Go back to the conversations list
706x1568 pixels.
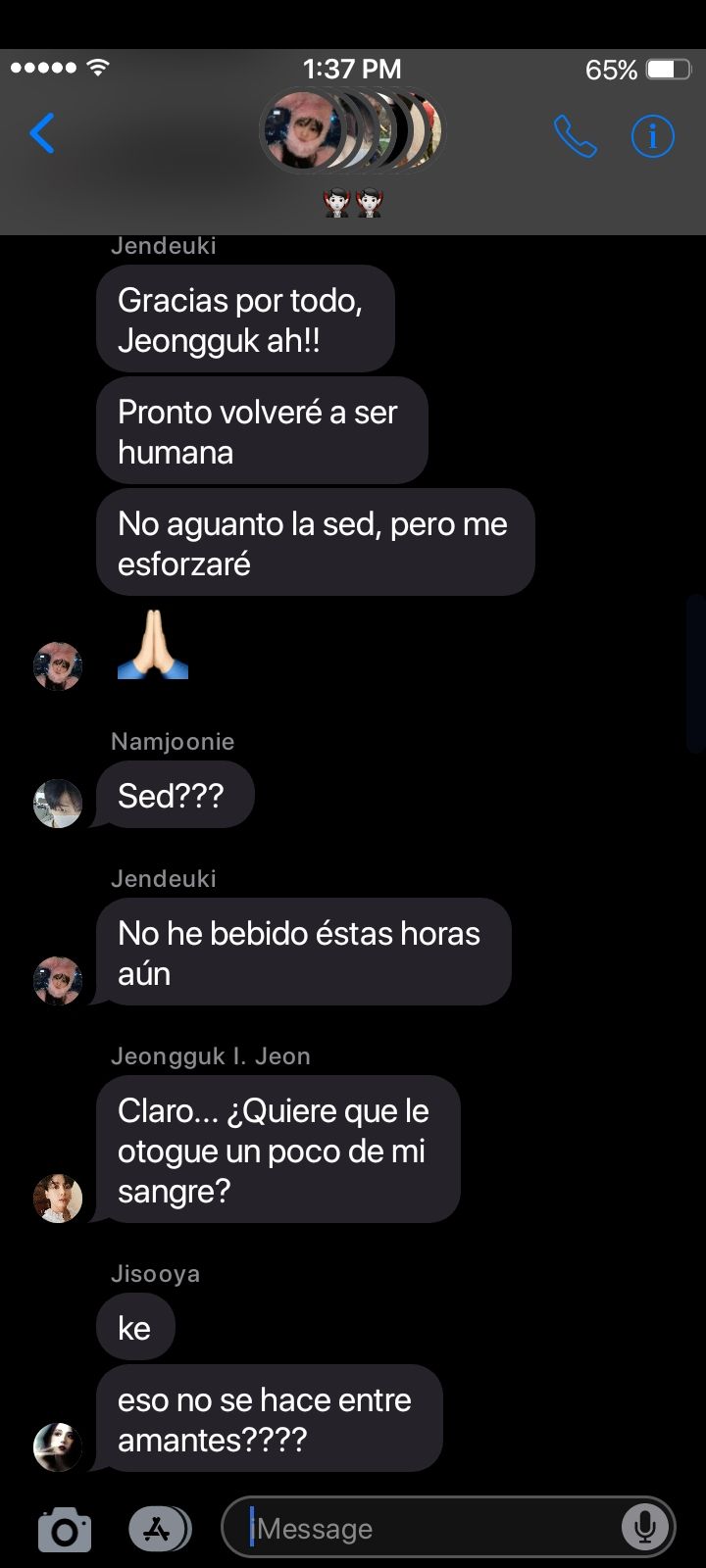point(42,134)
